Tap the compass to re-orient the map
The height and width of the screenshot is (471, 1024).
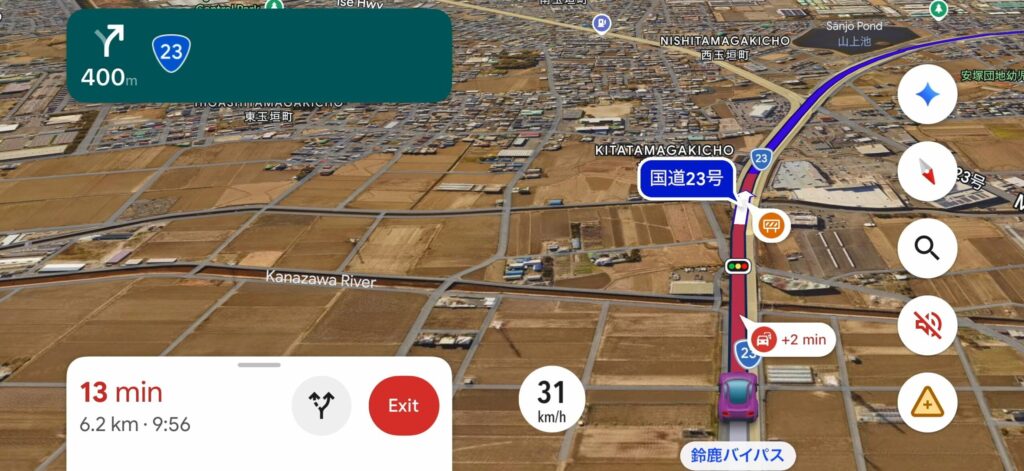(927, 171)
